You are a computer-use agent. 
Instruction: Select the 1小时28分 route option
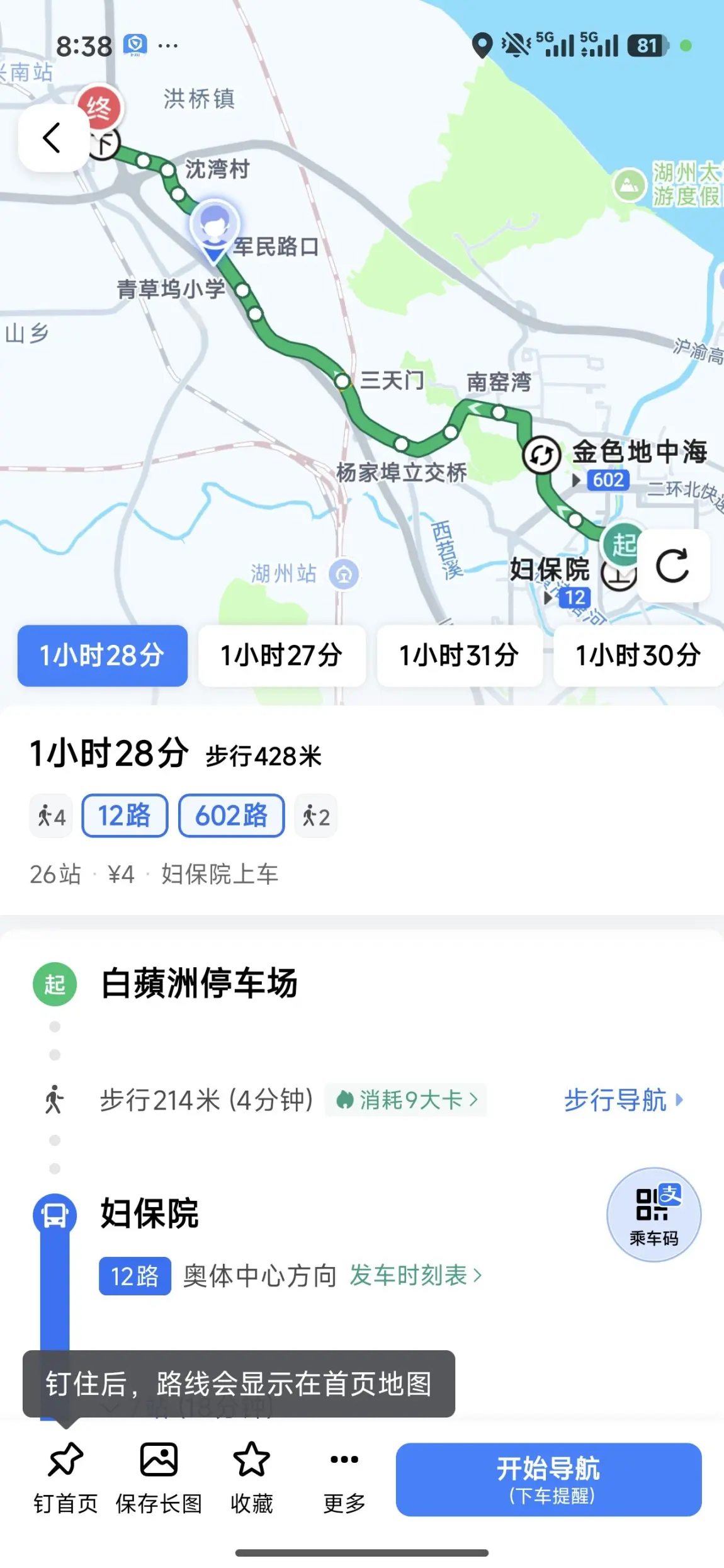point(102,656)
